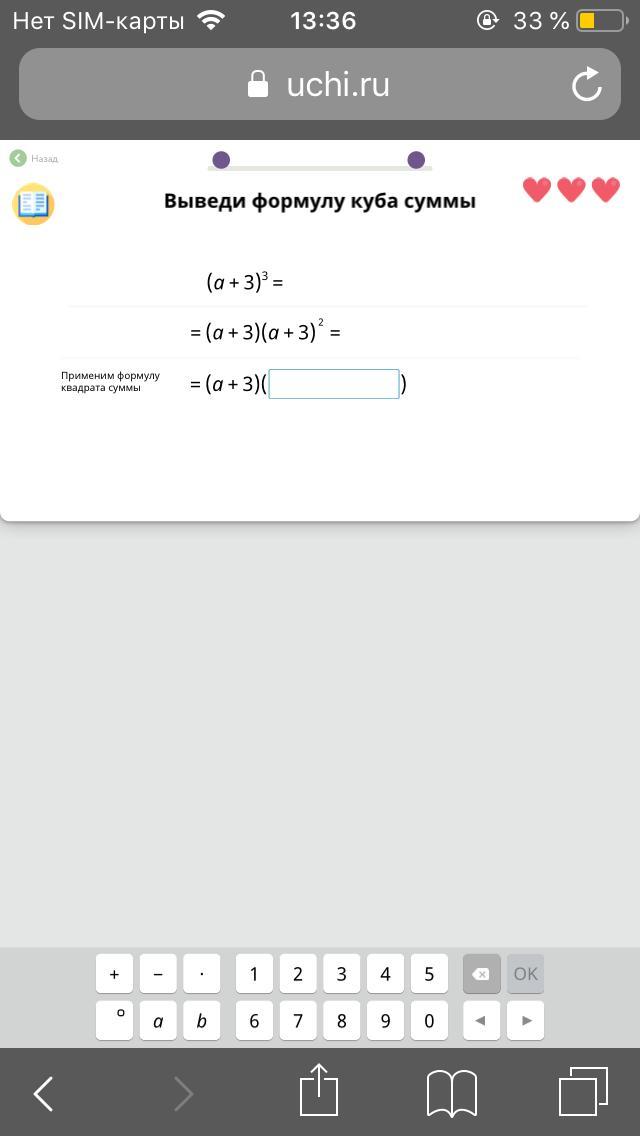Insert the variable b key
Viewport: 640px width, 1136px height.
pos(202,1021)
